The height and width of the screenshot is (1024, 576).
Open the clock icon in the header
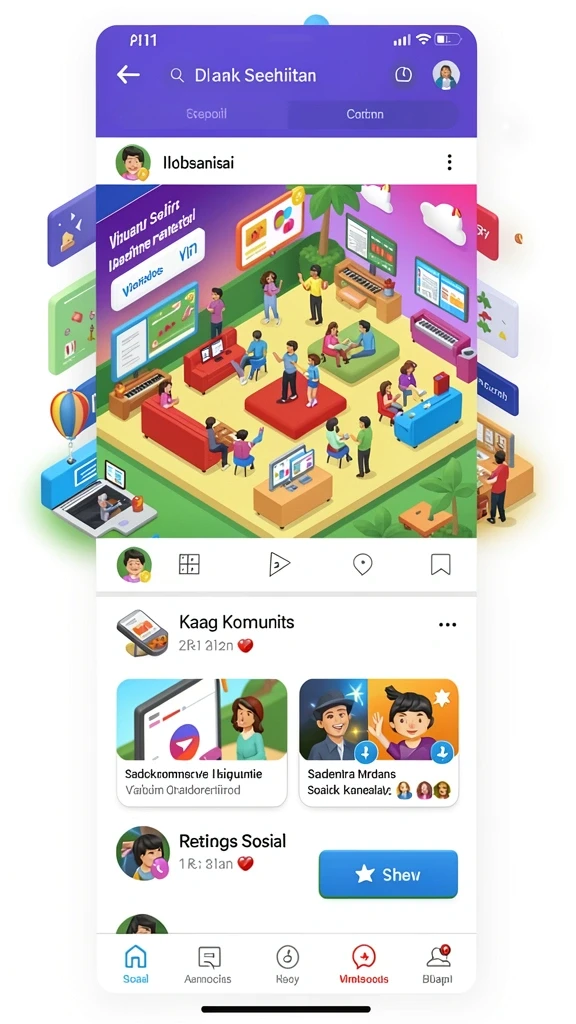[404, 75]
